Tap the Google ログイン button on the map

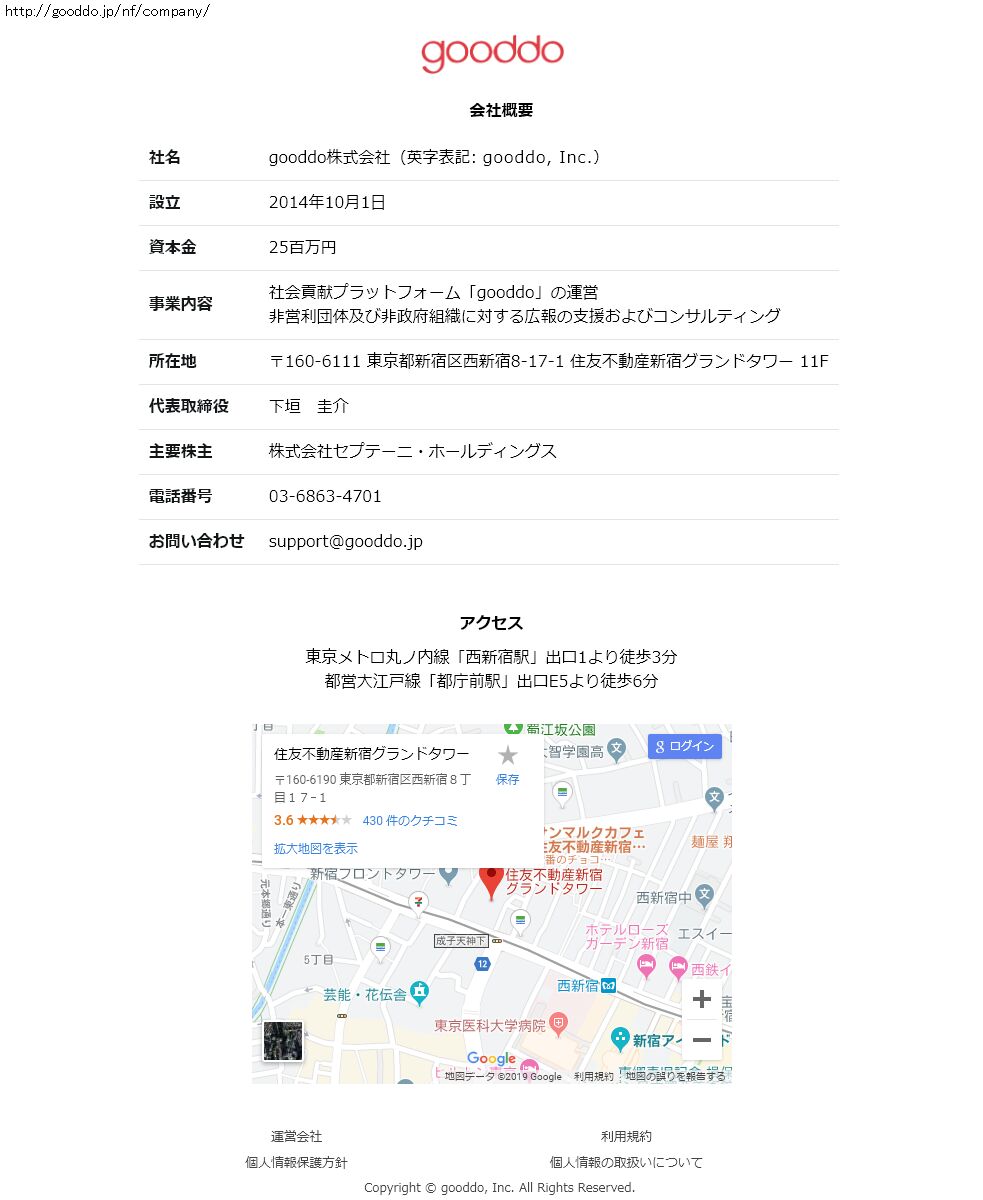(x=685, y=746)
